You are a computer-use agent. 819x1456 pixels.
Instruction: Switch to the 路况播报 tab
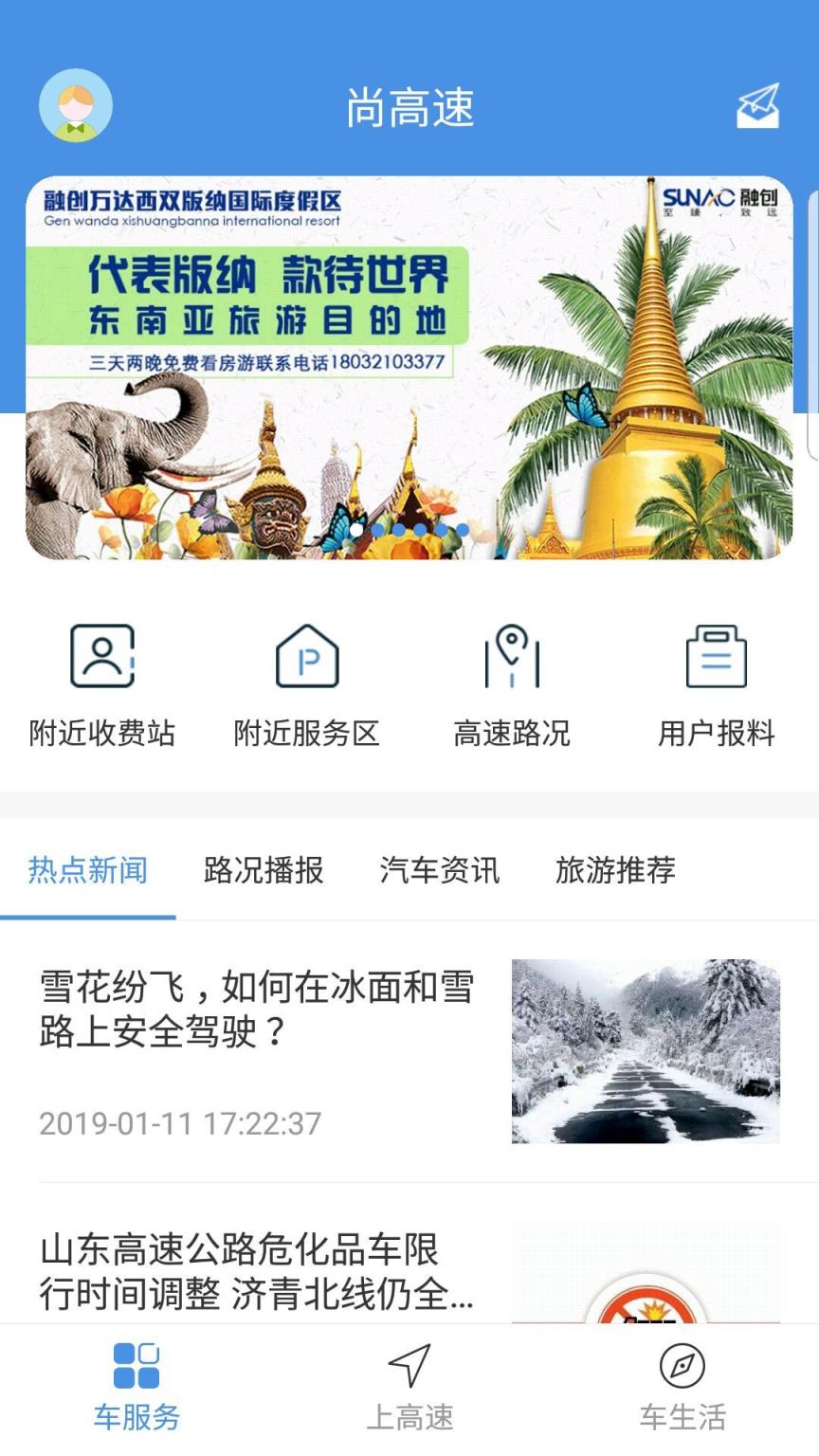(263, 870)
